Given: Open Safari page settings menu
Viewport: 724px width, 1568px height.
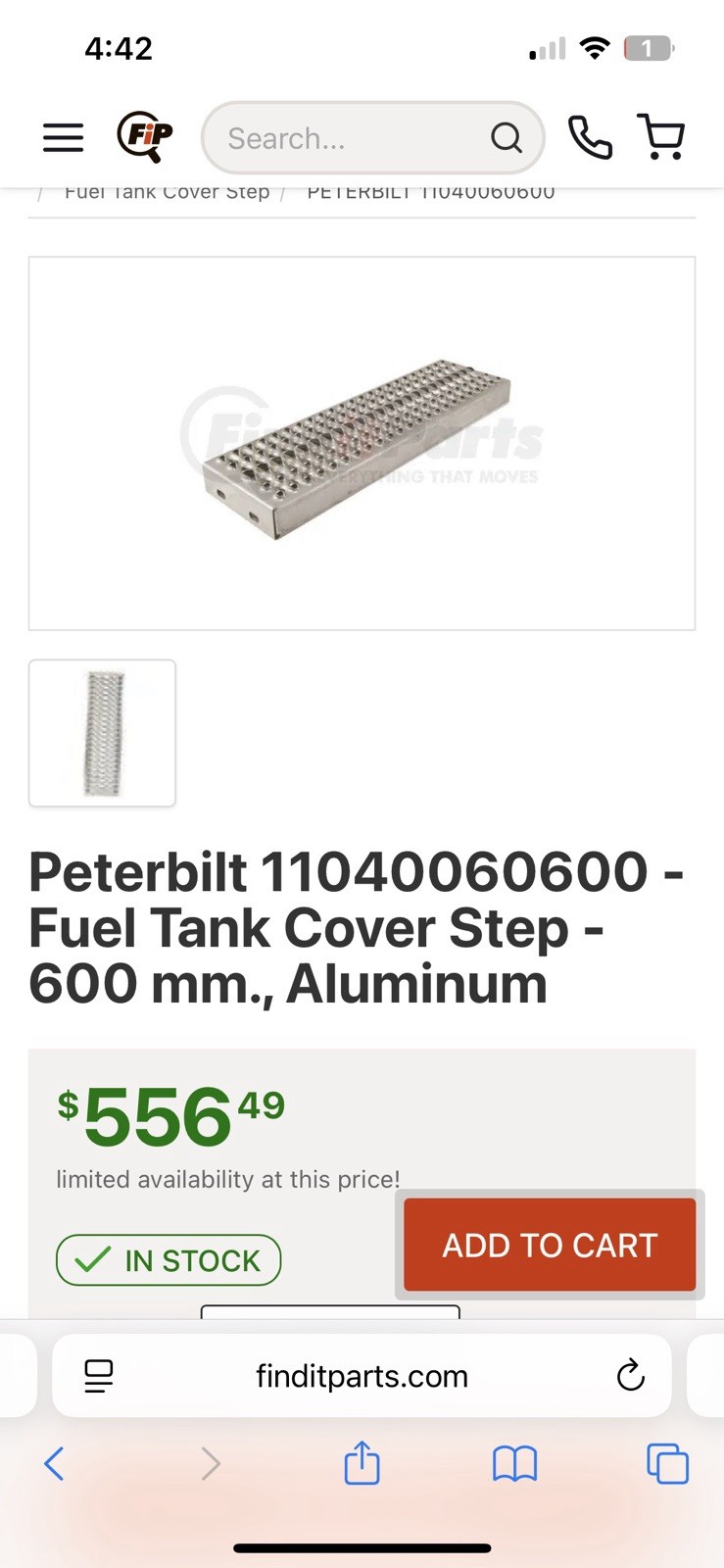Looking at the screenshot, I should [x=99, y=1376].
